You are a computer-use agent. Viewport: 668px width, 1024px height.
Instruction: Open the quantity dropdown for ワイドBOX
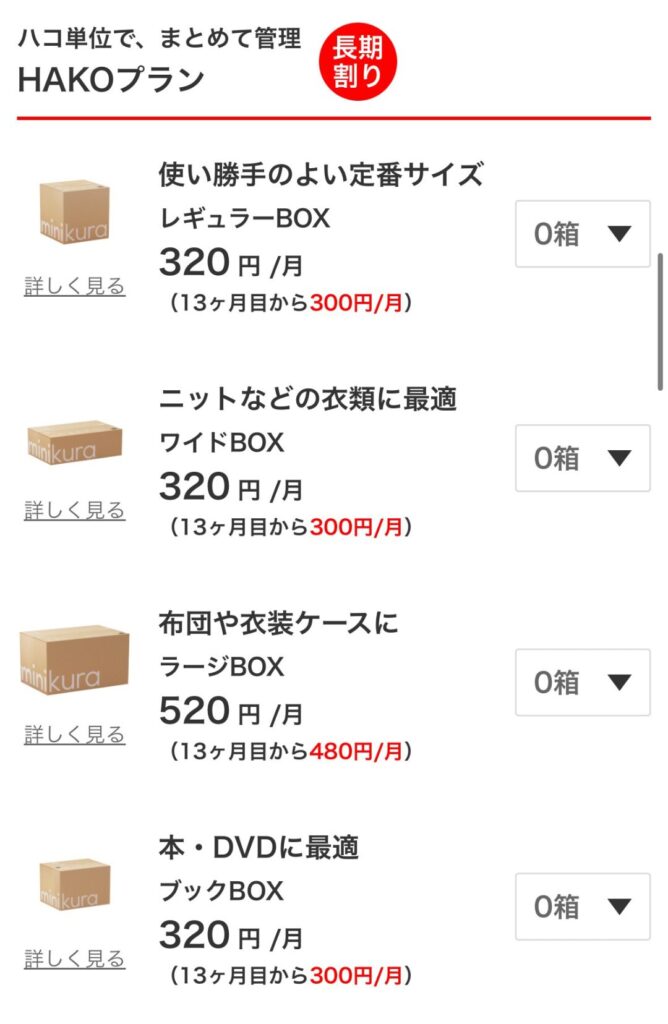pyautogui.click(x=582, y=458)
